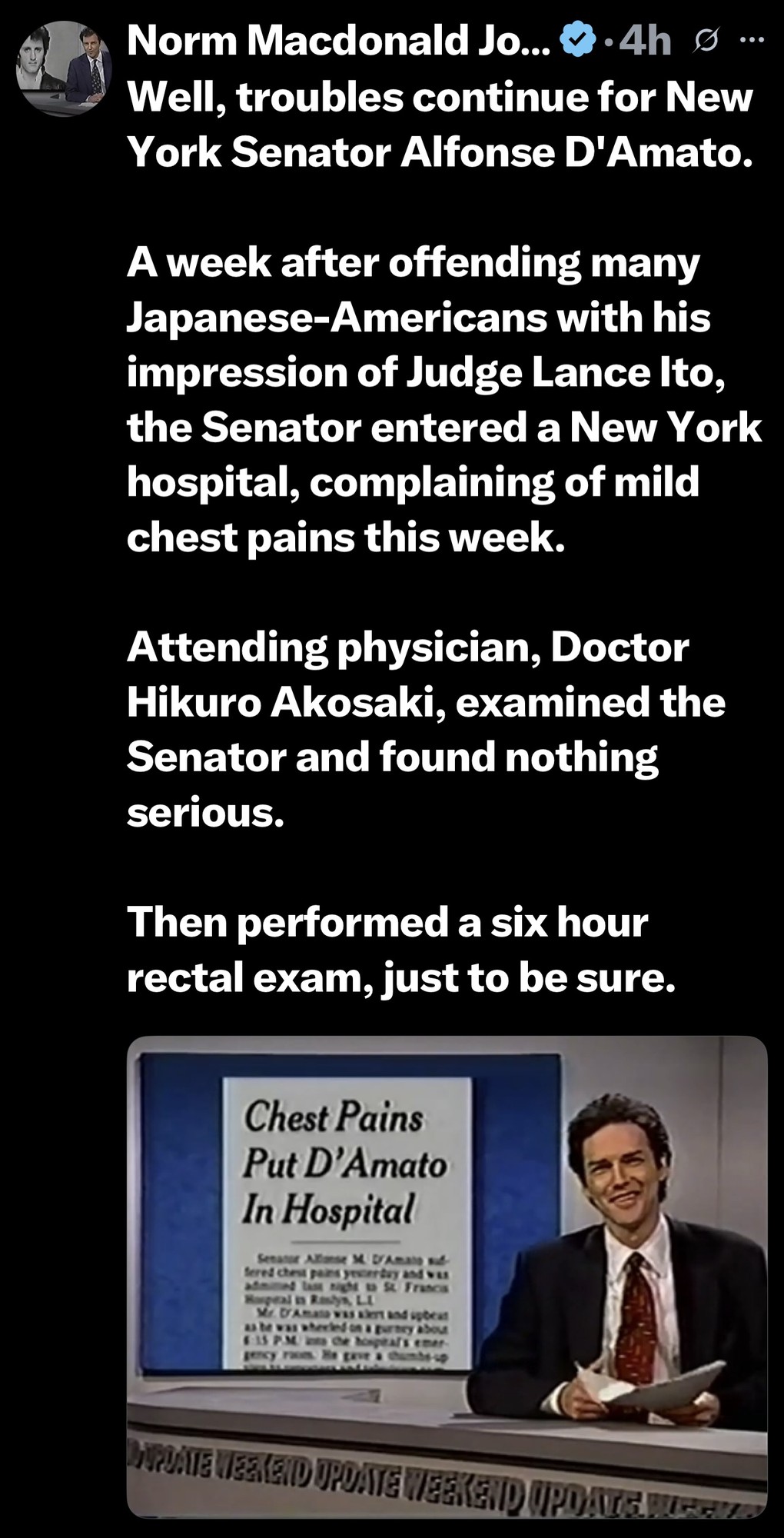Image resolution: width=784 pixels, height=1538 pixels.
Task: Open Norm Macdonald Jokes profile picture
Action: (x=64, y=68)
